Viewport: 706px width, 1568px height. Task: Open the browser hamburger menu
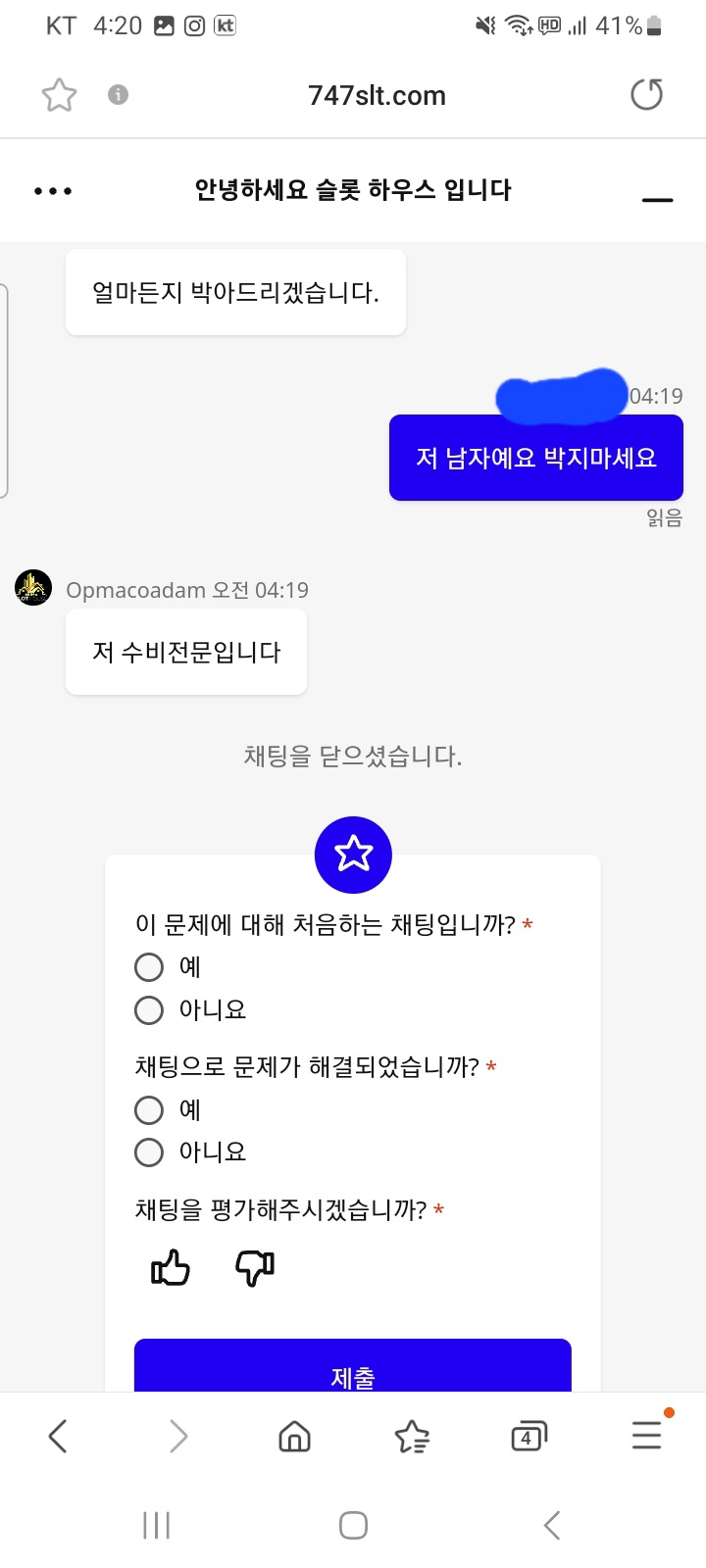point(647,1436)
